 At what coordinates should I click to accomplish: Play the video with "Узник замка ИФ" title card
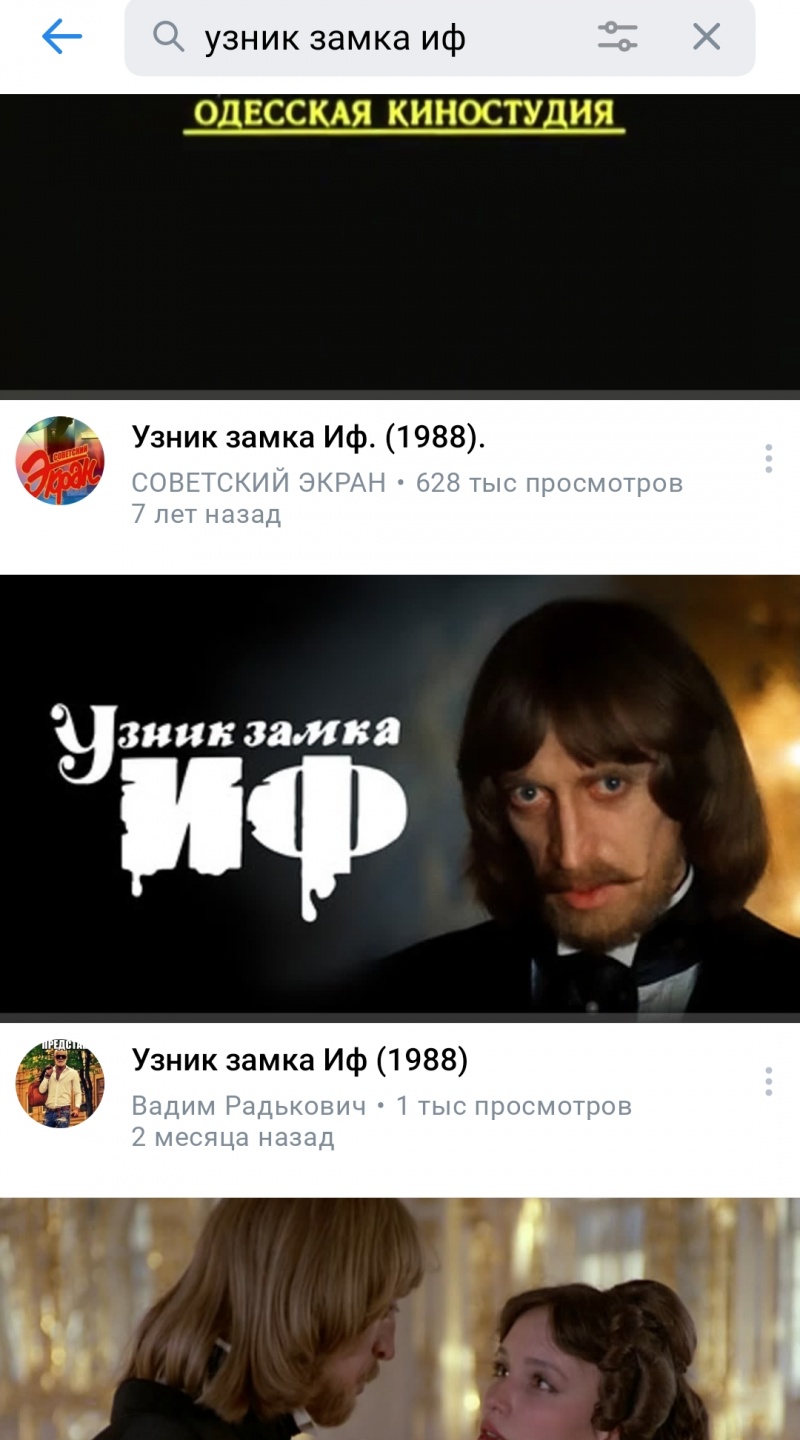tap(400, 795)
